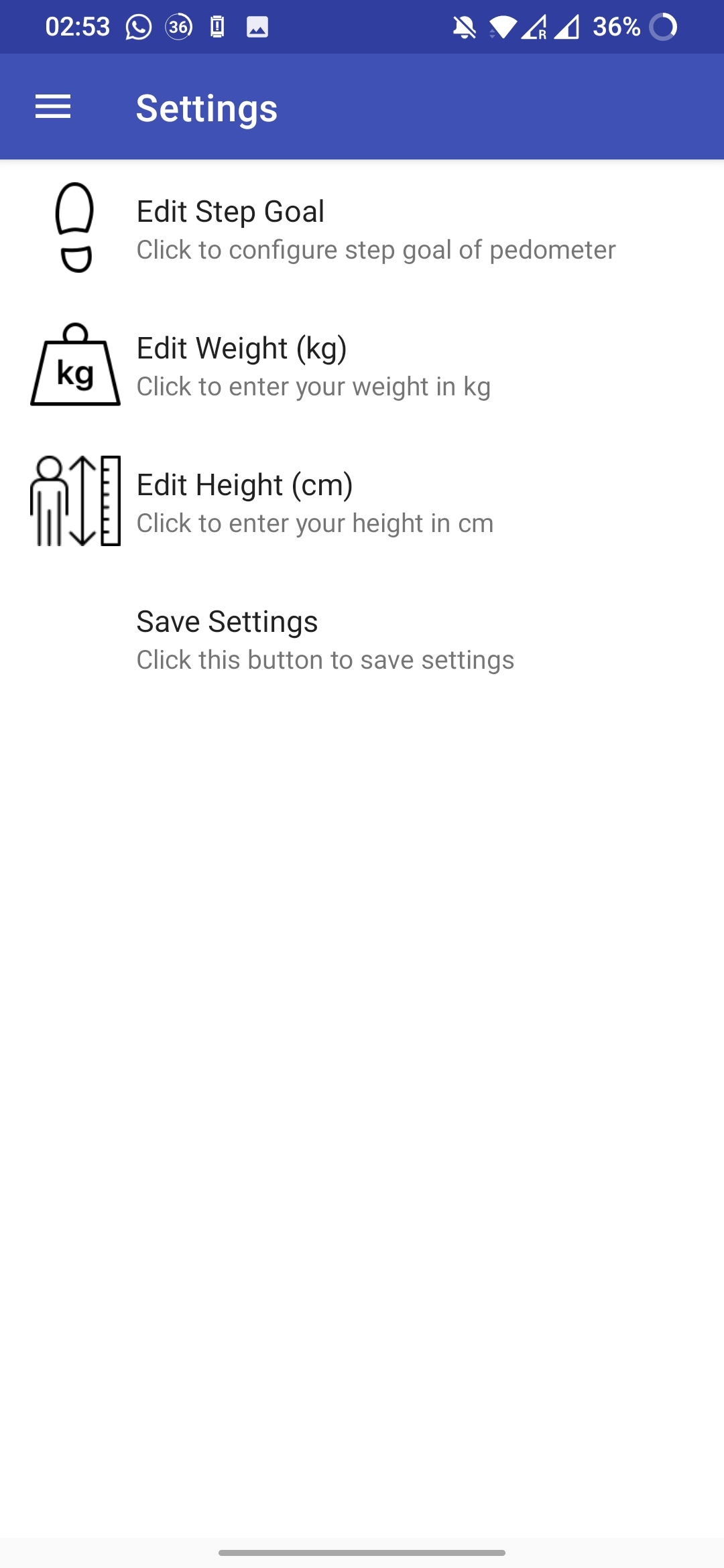The image size is (724, 1568).
Task: Click the kg weight icon
Action: (x=74, y=365)
